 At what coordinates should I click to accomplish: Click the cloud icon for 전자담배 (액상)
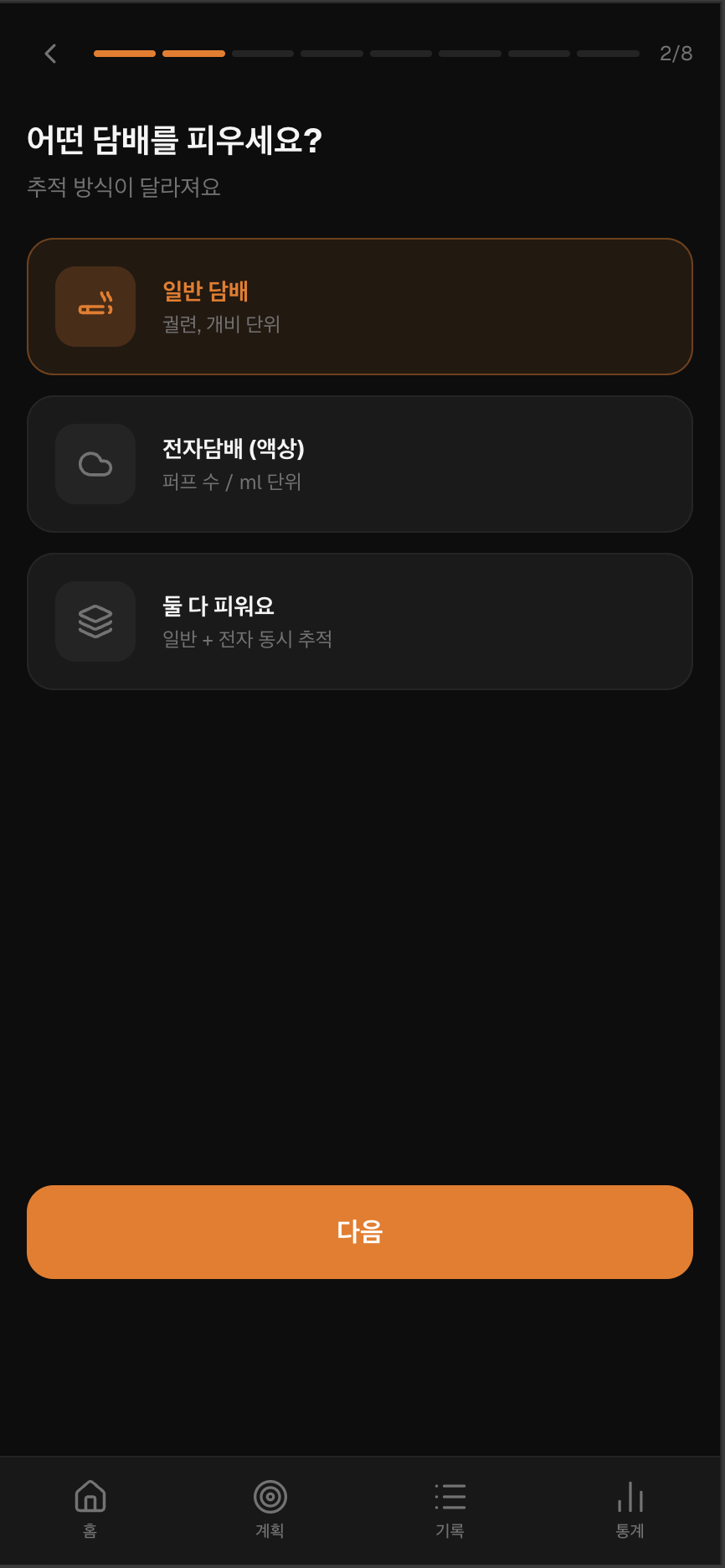click(95, 464)
